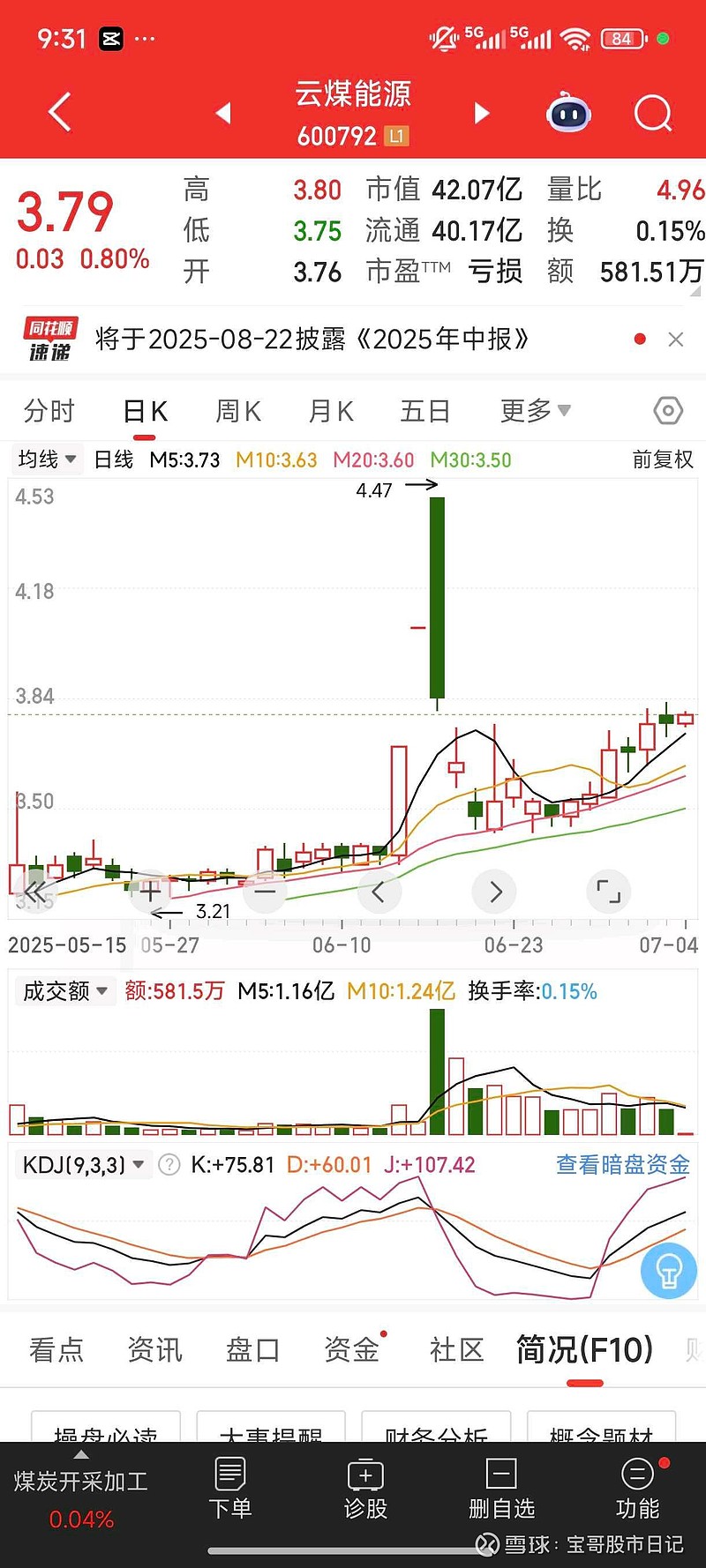Dismiss the 2025年中报 announcement banner

tap(676, 340)
